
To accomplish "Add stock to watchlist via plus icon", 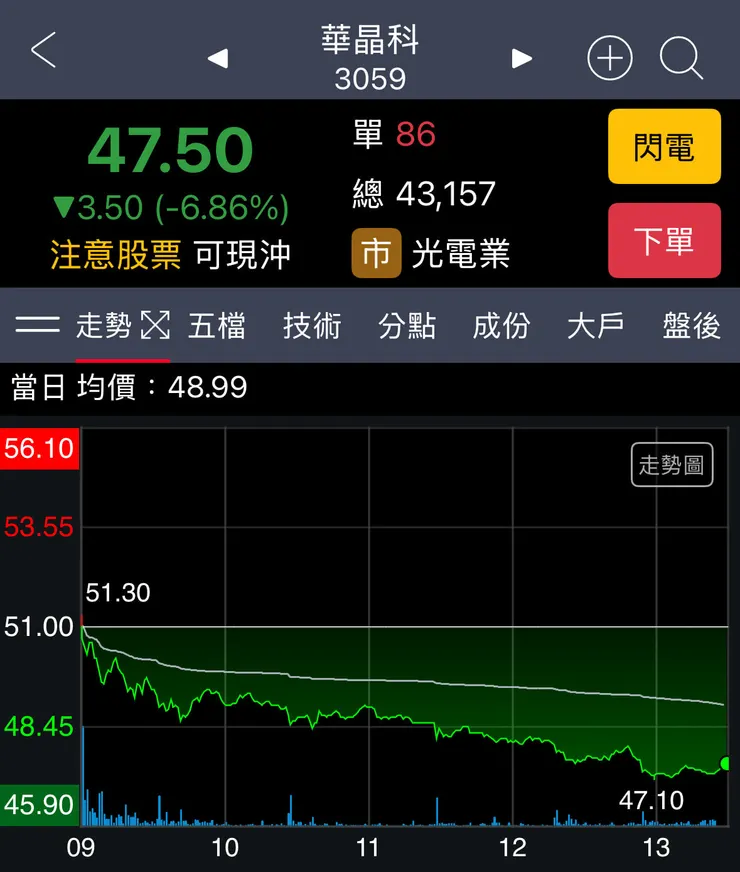I will pyautogui.click(x=610, y=58).
